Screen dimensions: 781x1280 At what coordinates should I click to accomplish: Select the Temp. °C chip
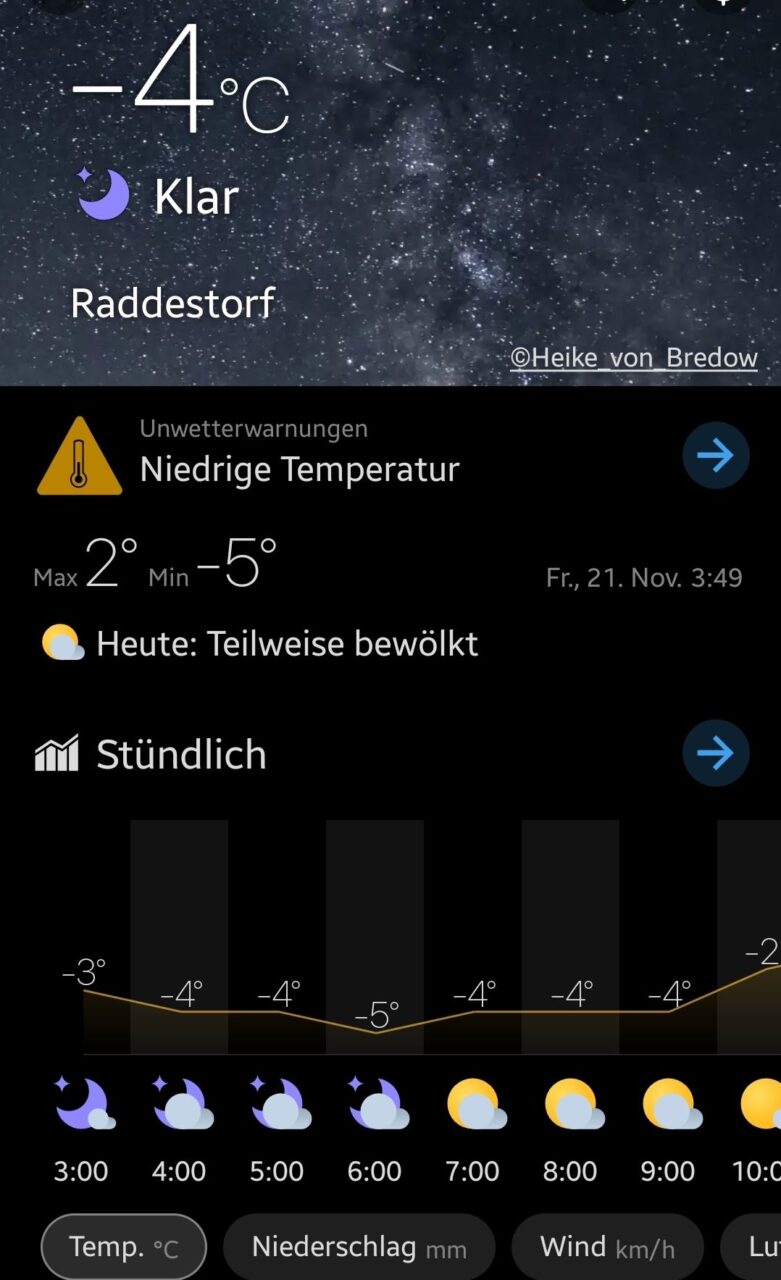[123, 1247]
